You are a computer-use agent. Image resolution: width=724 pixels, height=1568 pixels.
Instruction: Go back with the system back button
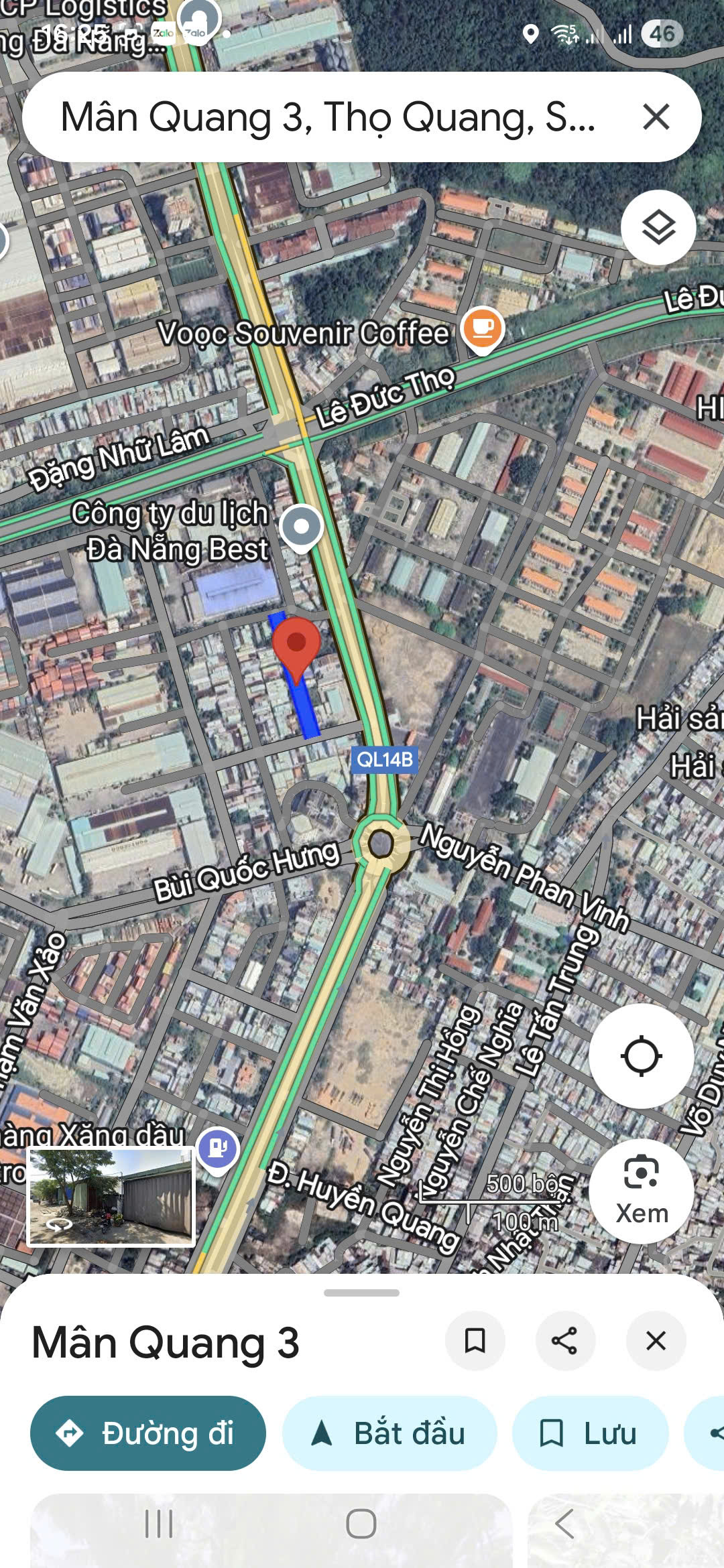pos(564,1524)
